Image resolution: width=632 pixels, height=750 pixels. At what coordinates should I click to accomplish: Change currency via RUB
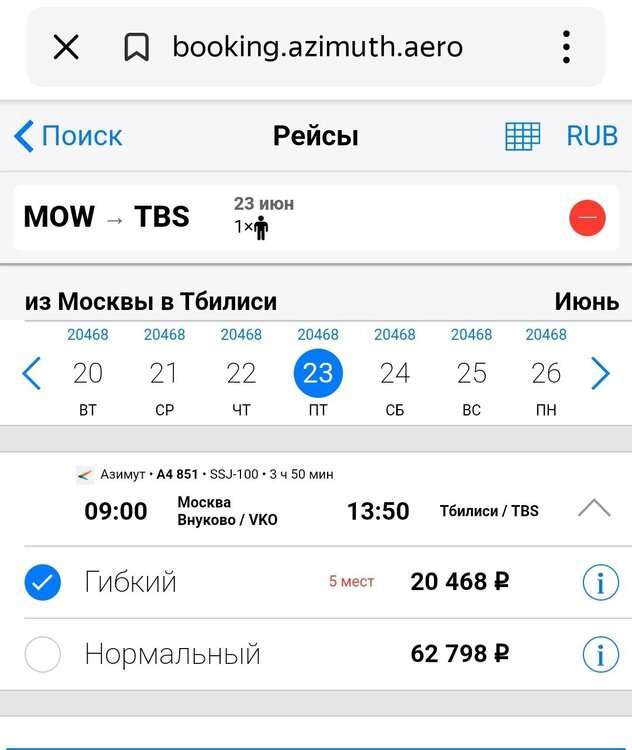[592, 136]
